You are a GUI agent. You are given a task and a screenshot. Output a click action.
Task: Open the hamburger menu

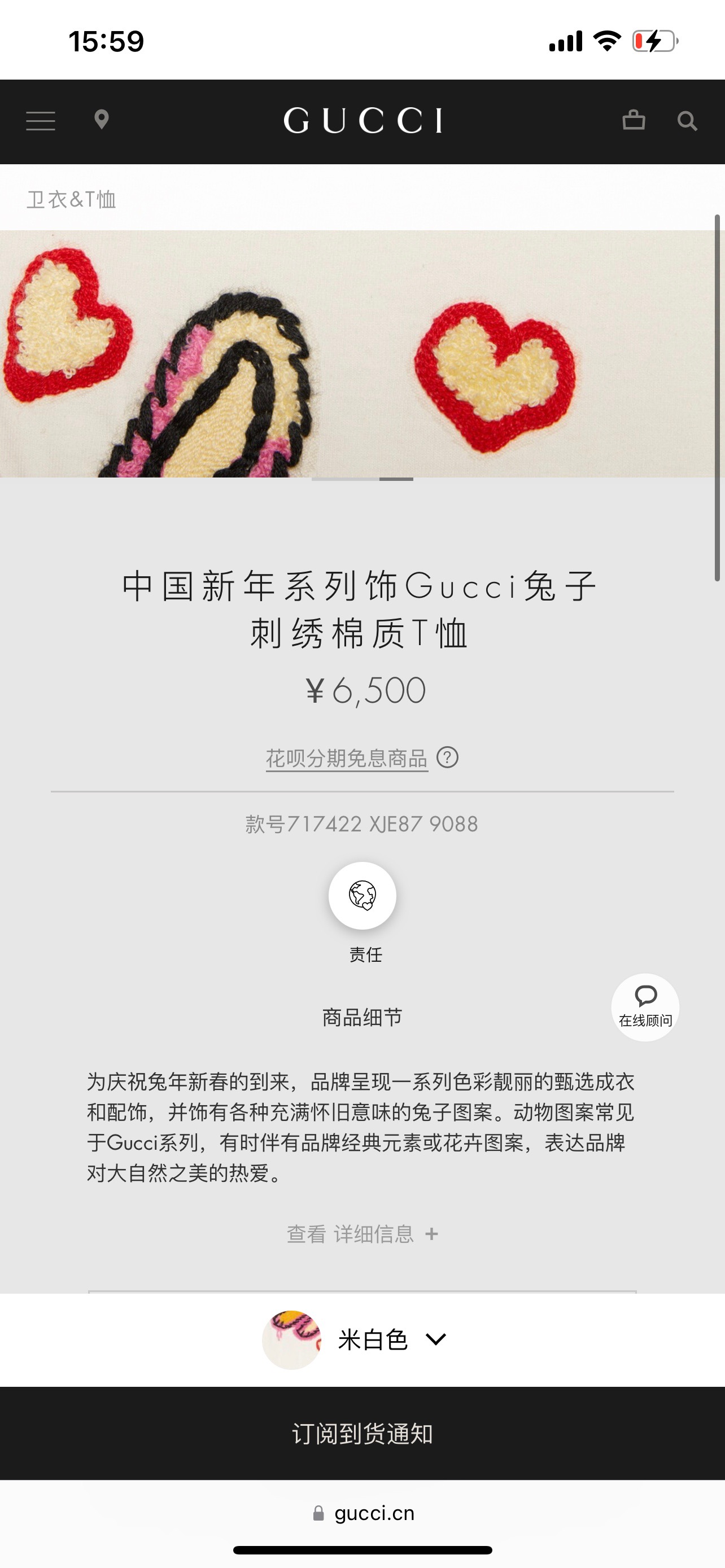pyautogui.click(x=41, y=121)
